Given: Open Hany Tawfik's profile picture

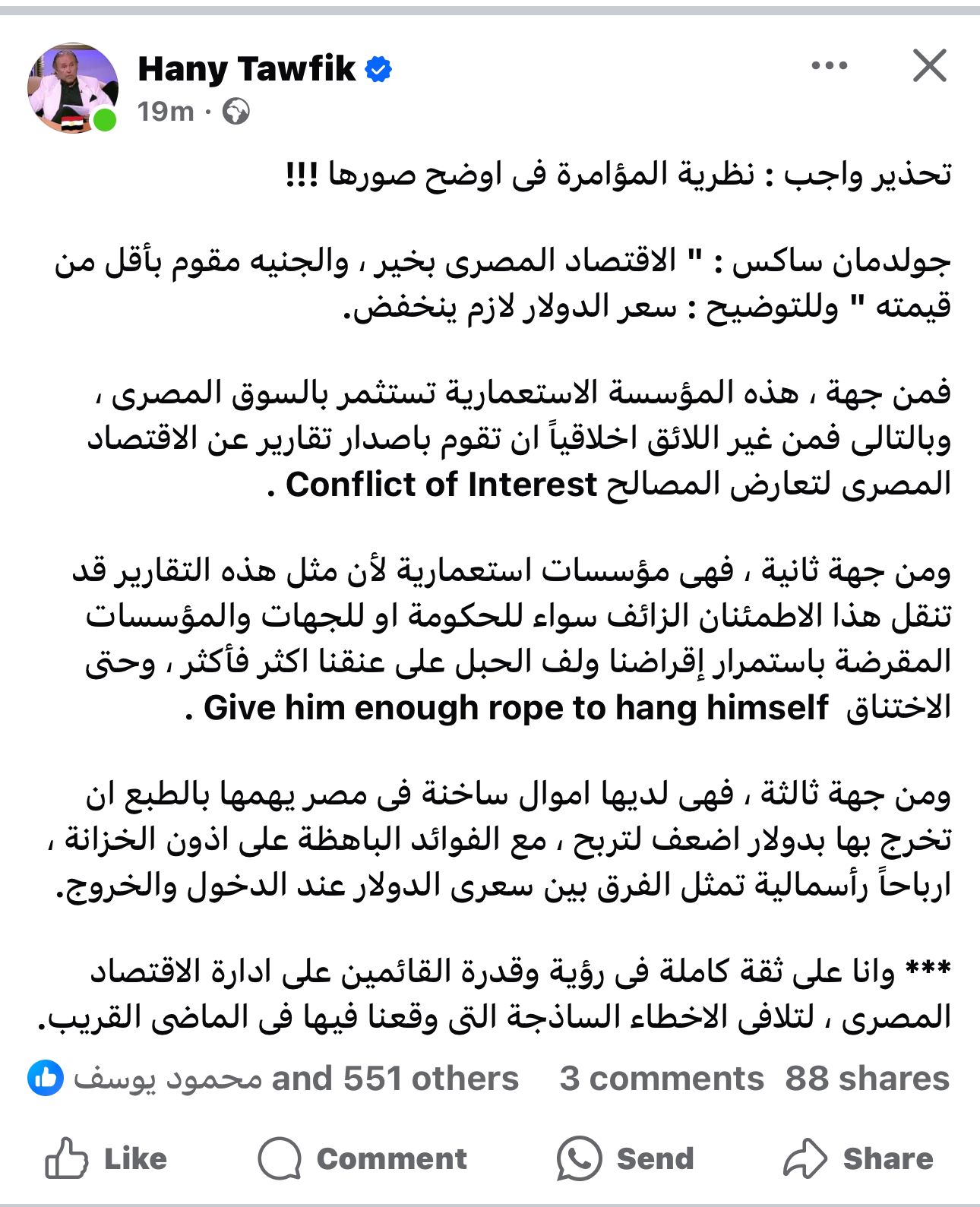Looking at the screenshot, I should tap(72, 87).
